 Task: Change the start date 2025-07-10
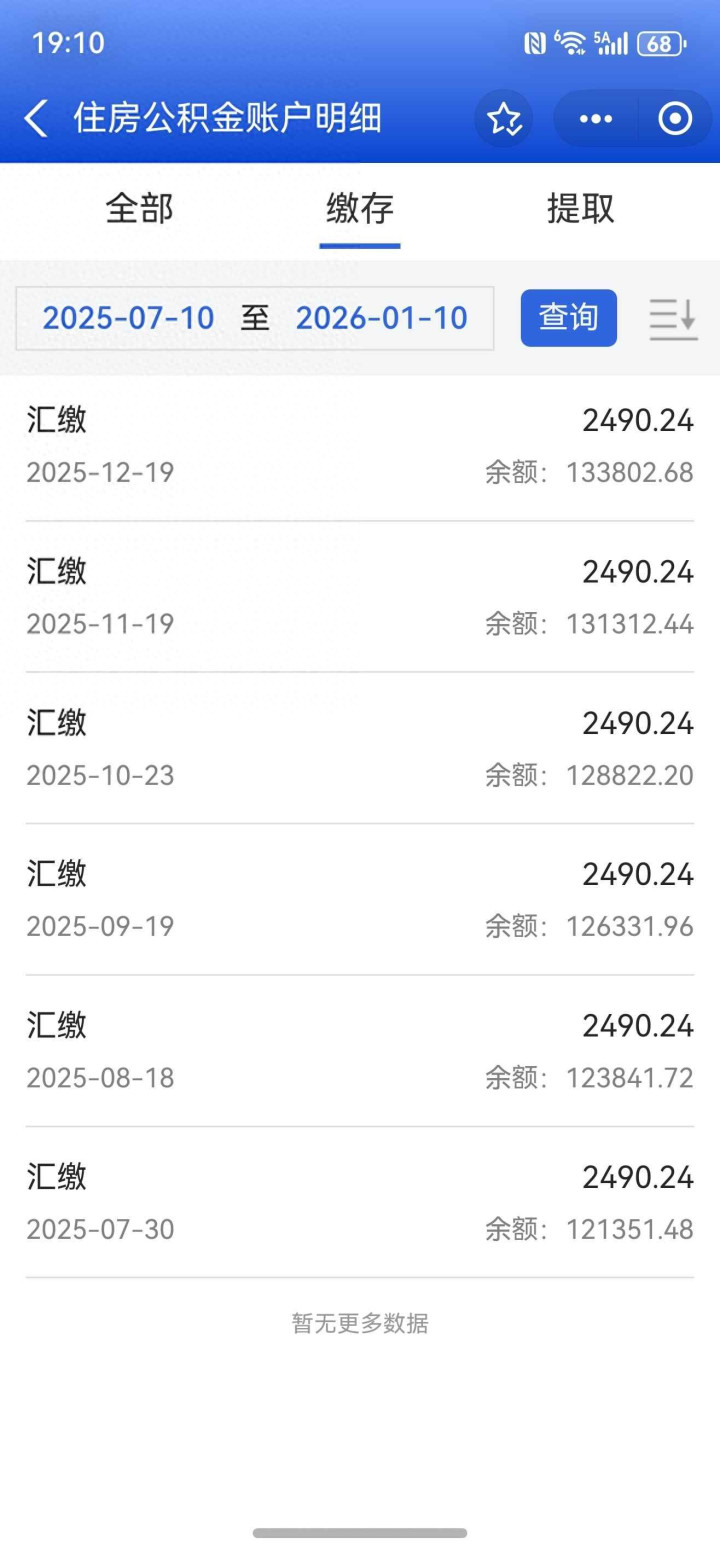pos(128,318)
